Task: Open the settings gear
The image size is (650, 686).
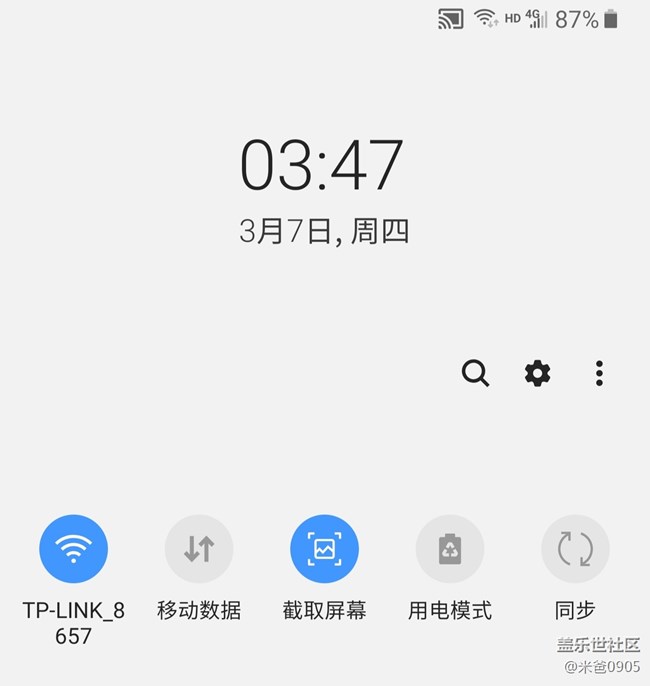Action: click(537, 374)
